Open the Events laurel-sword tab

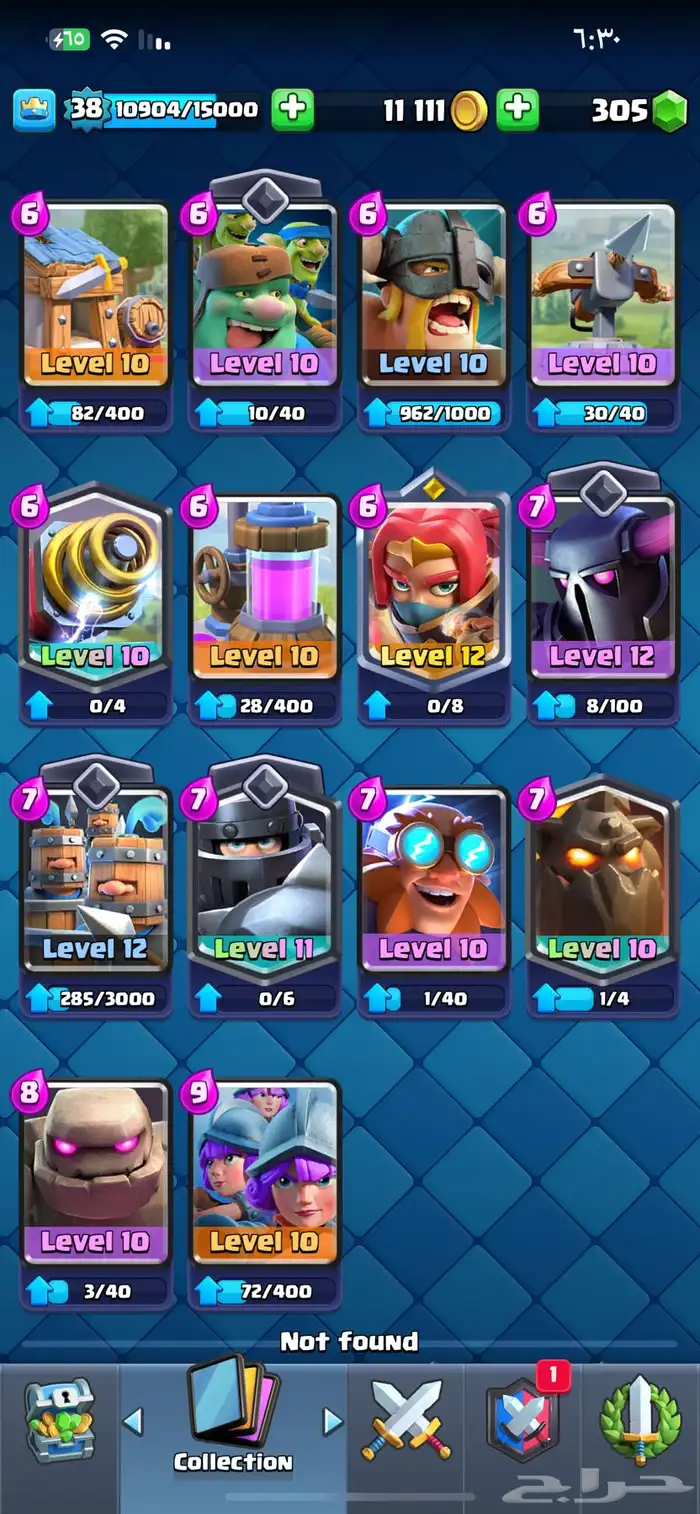point(640,1420)
